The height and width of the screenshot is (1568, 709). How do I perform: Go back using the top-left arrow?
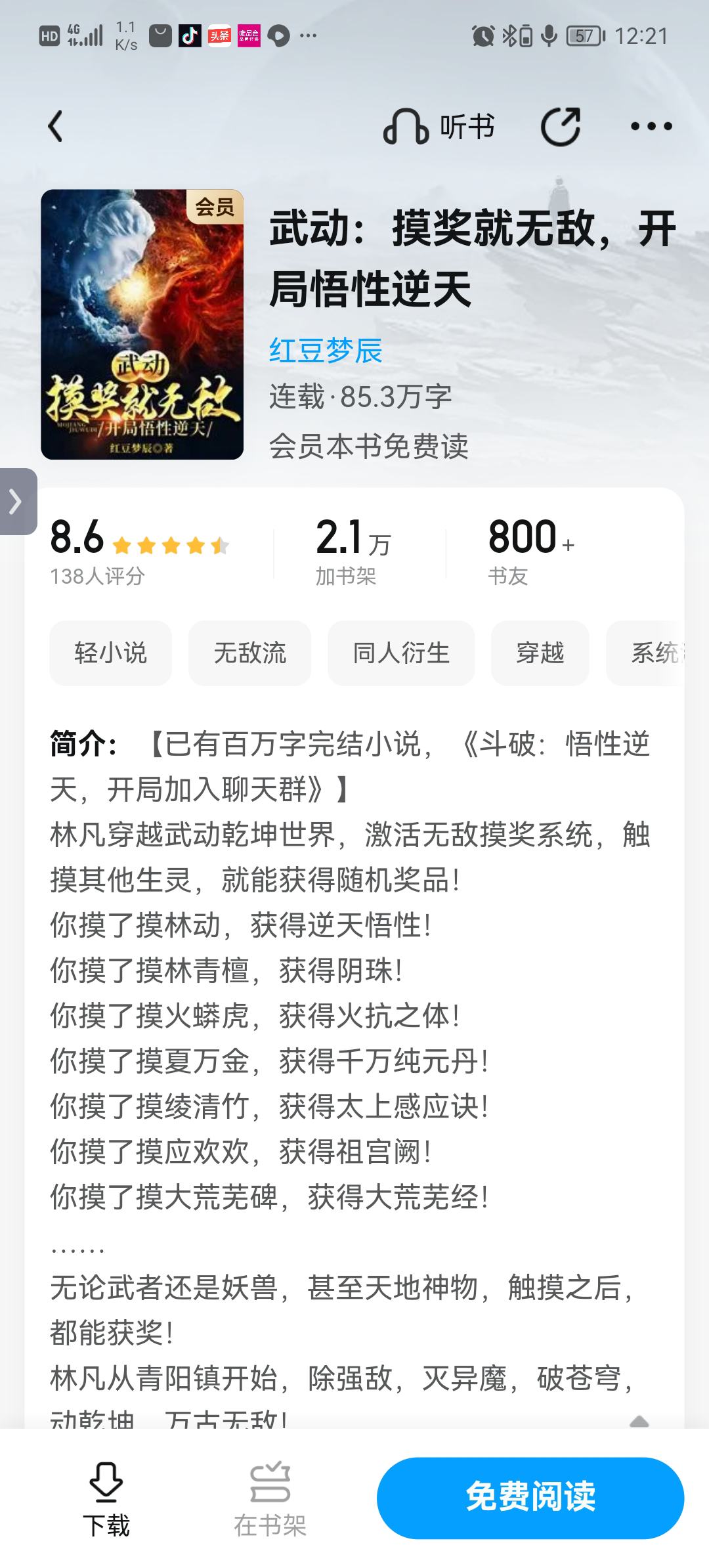[56, 126]
